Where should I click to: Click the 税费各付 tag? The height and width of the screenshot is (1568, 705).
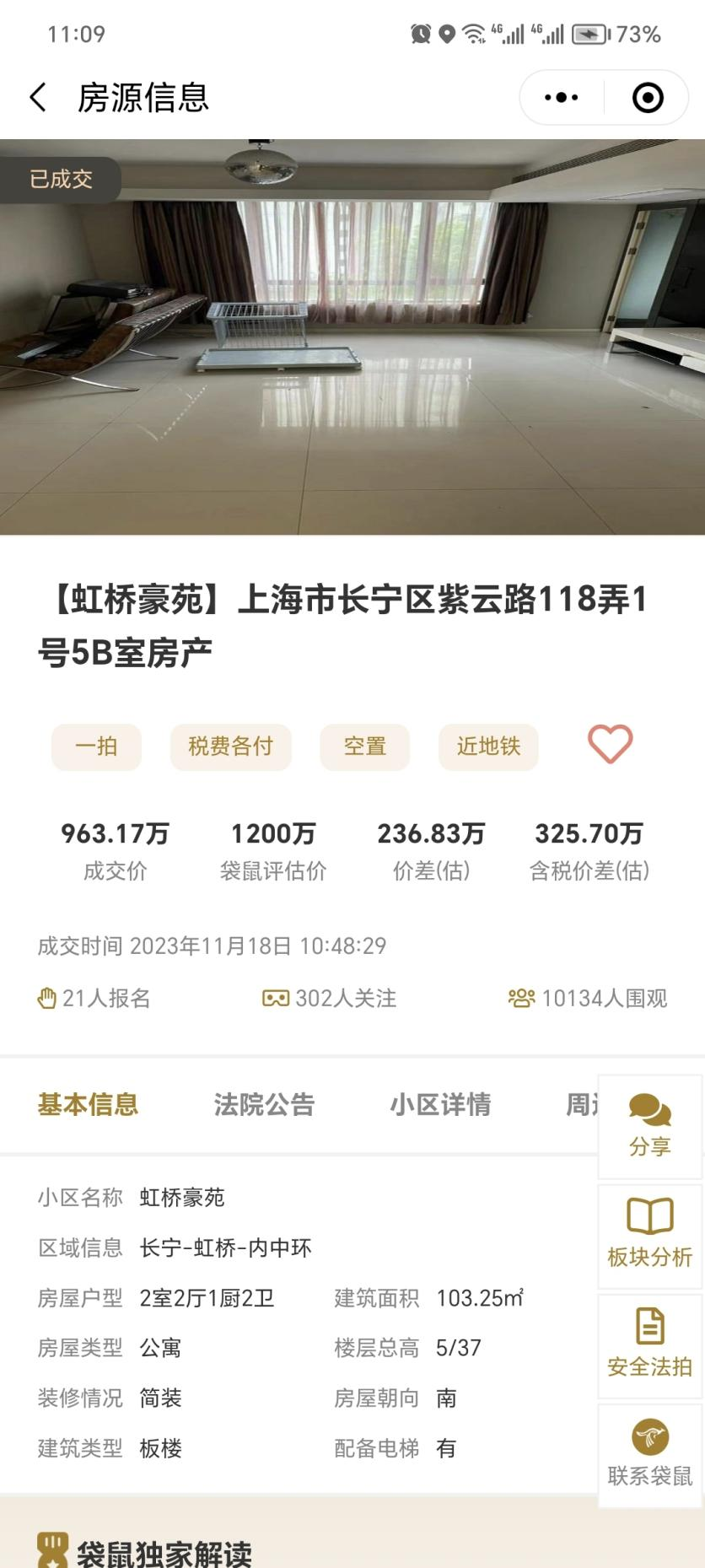point(230,746)
